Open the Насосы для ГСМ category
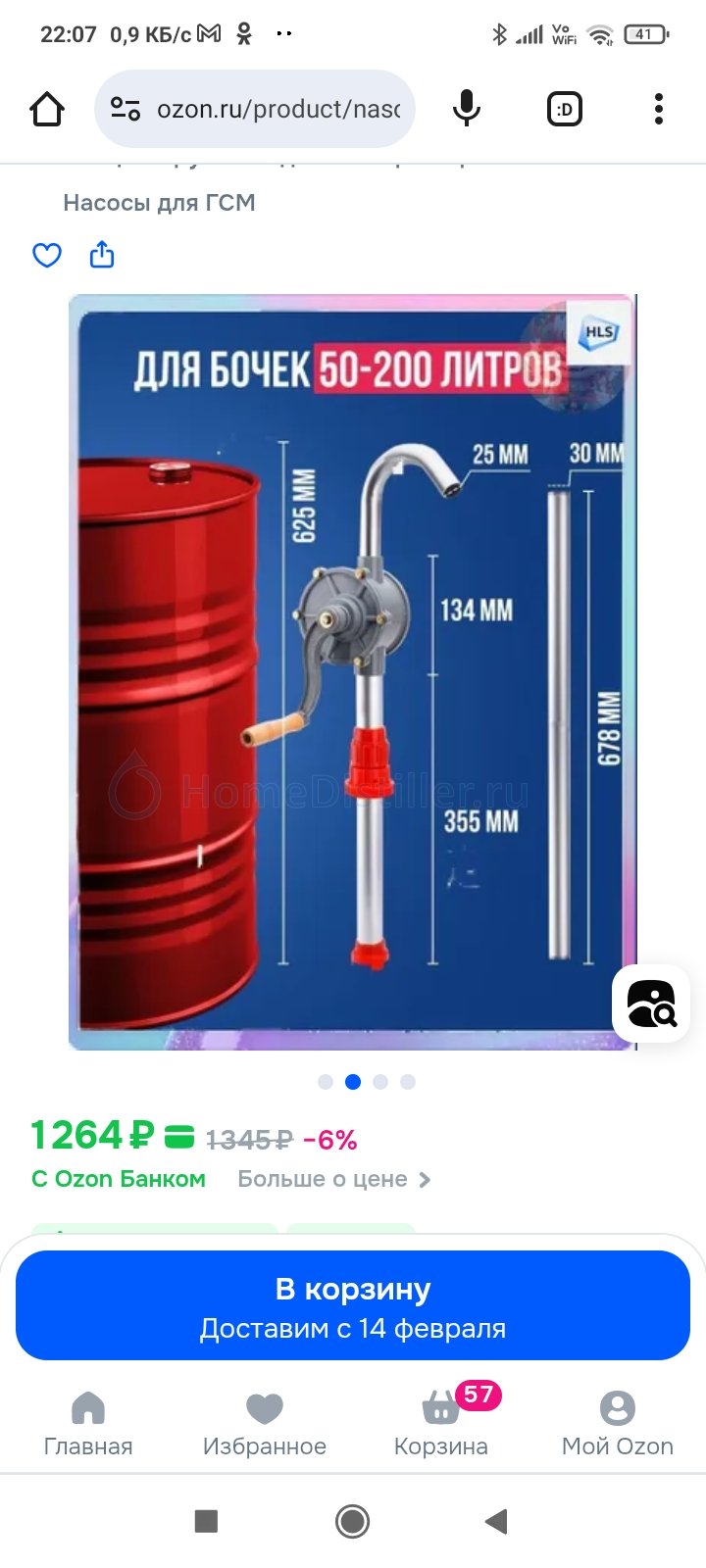Screen dimensions: 706x1568 pyautogui.click(x=159, y=203)
